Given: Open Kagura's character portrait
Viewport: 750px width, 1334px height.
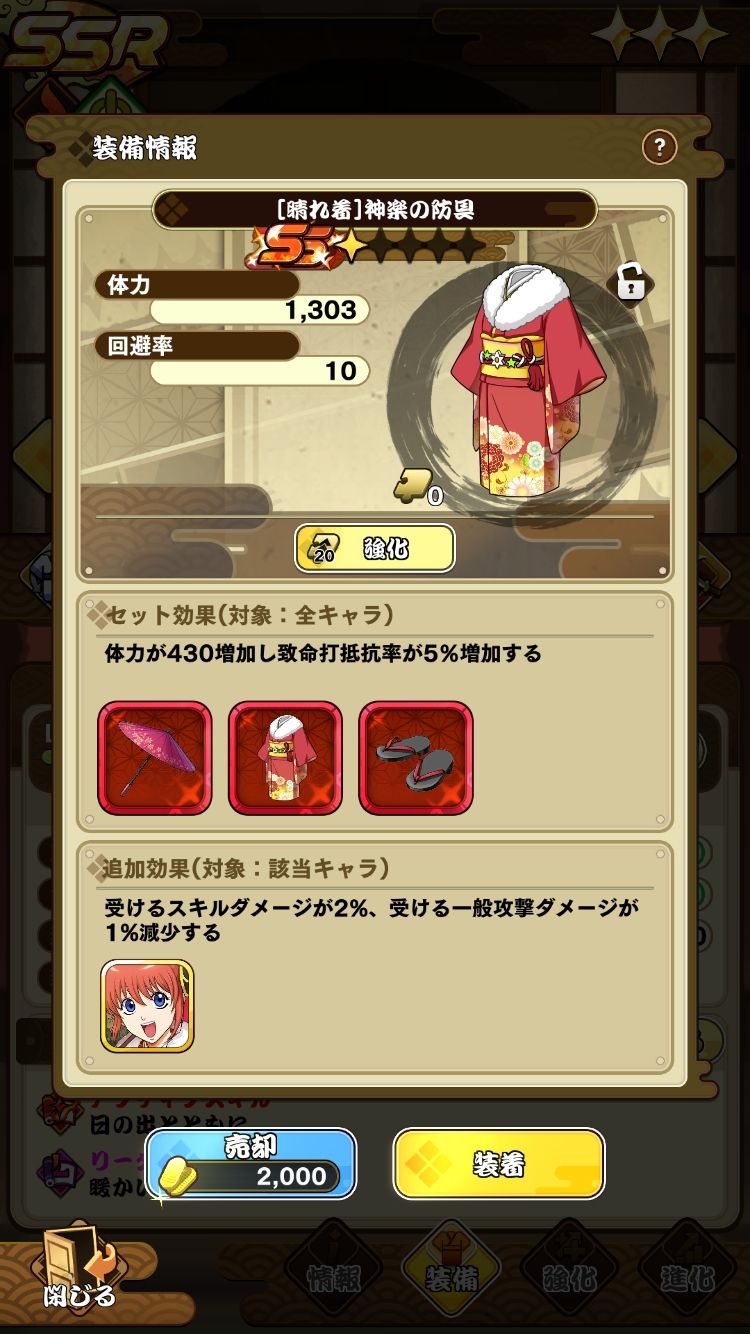Looking at the screenshot, I should tap(148, 1006).
